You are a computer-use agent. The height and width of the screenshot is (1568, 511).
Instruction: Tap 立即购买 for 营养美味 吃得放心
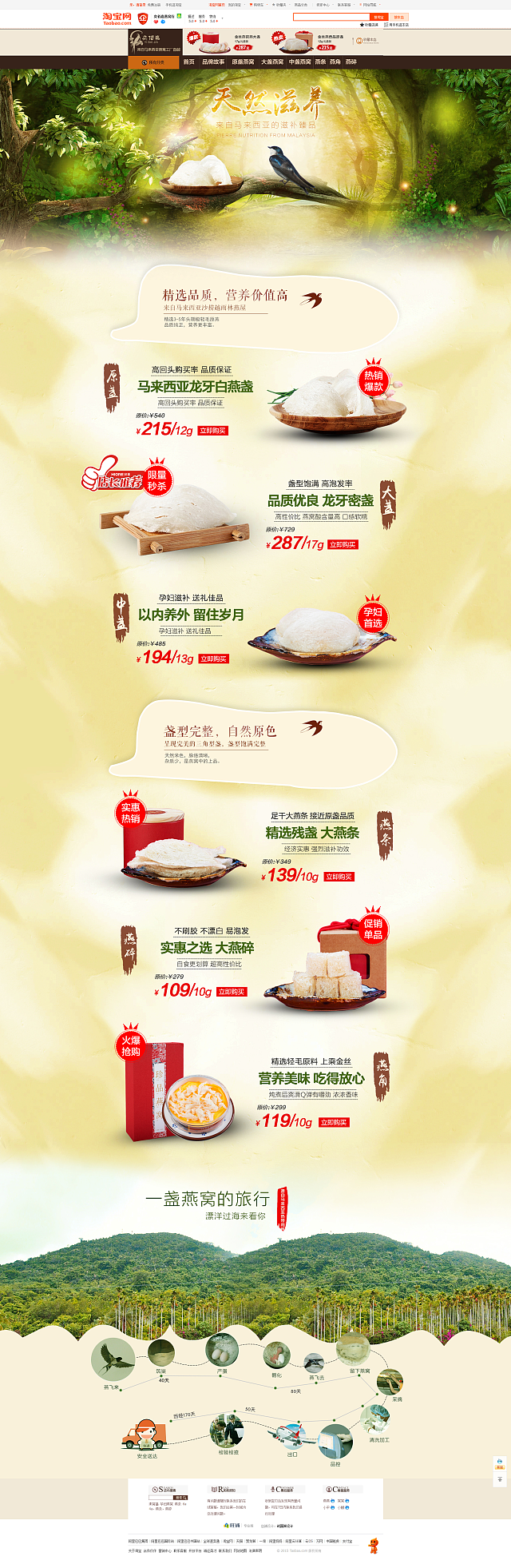[334, 1123]
